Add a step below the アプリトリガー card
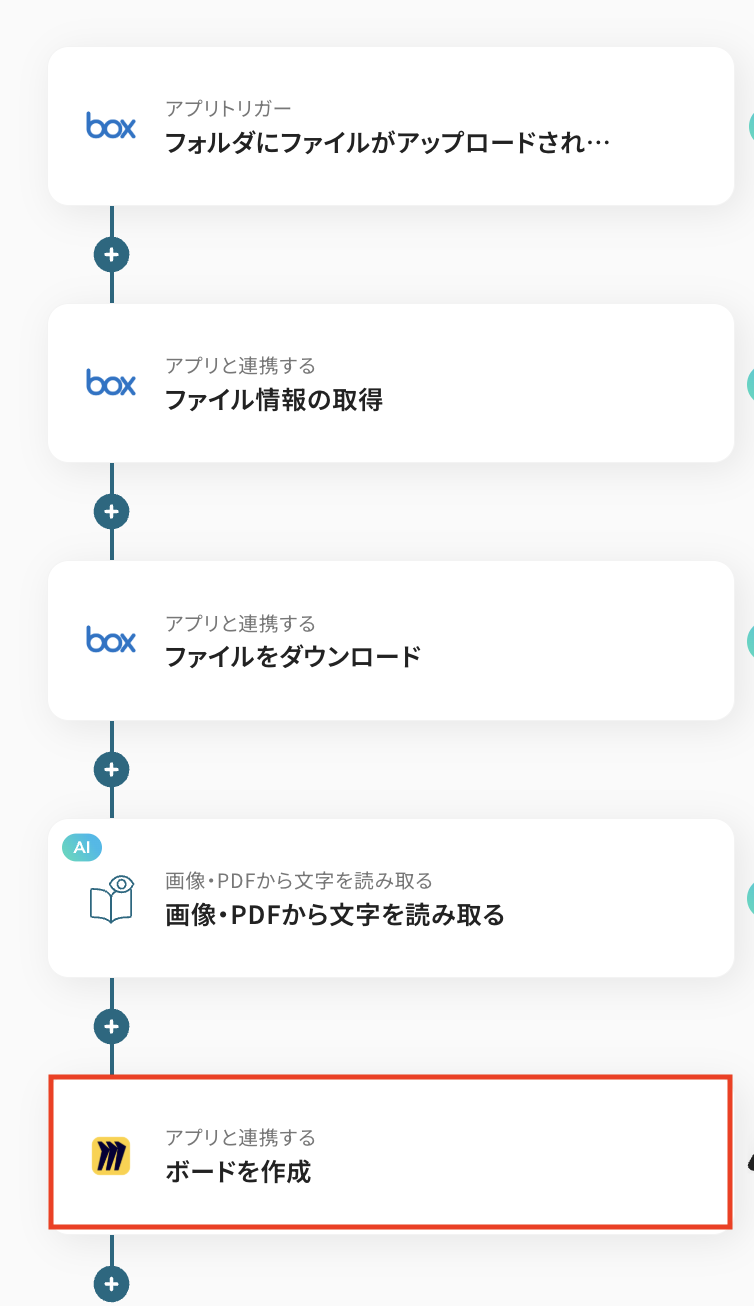The width and height of the screenshot is (754, 1306). [x=112, y=255]
